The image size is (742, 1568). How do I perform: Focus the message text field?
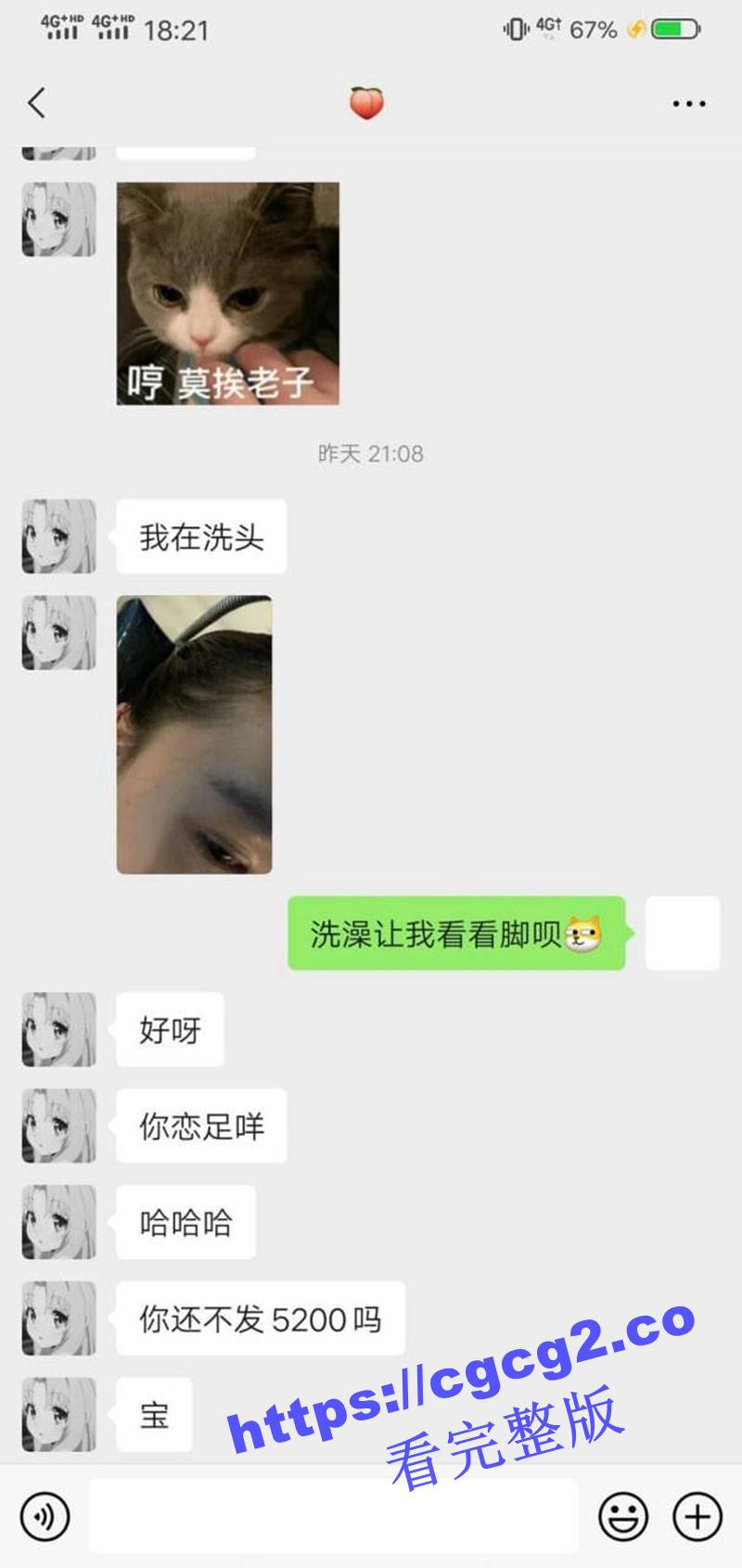(334, 1517)
